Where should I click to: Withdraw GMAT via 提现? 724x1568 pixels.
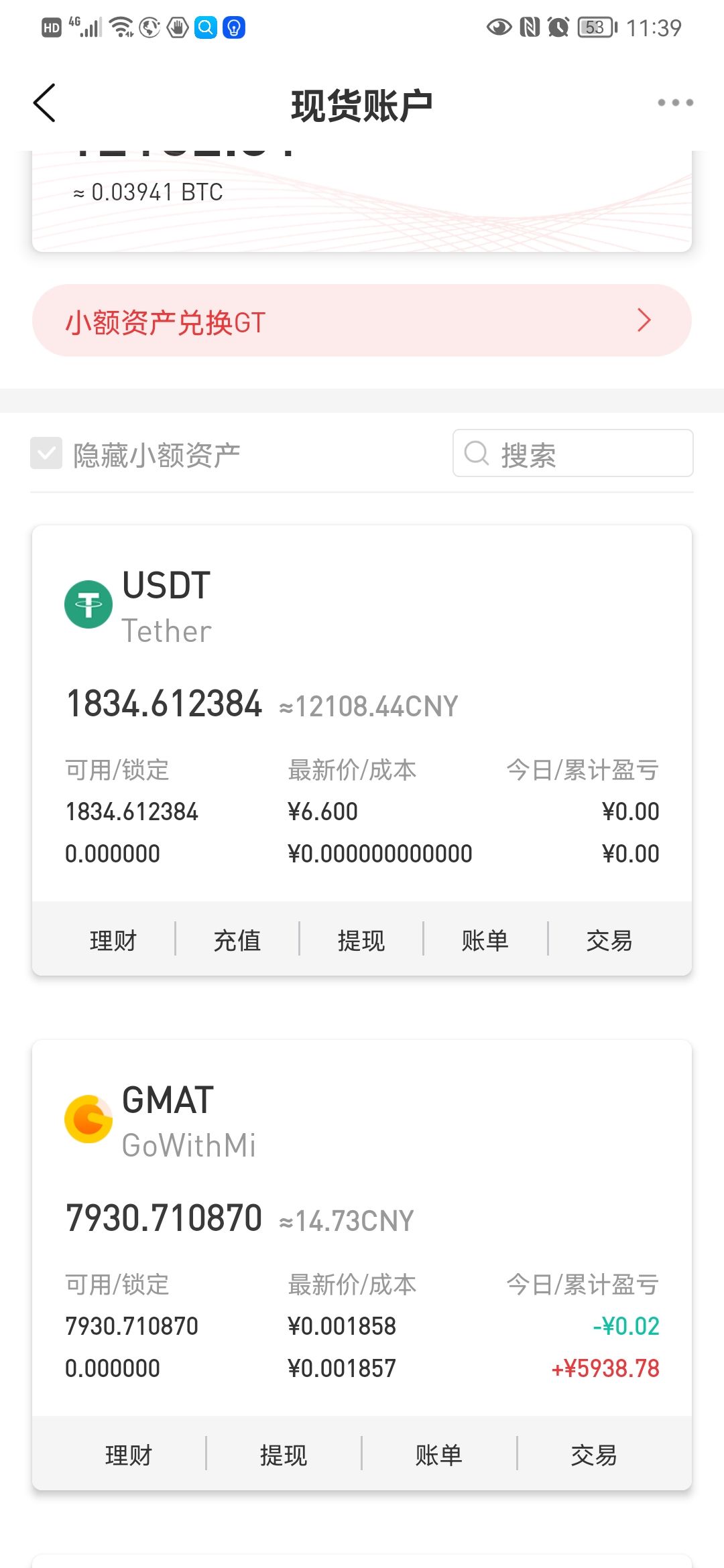click(284, 1455)
